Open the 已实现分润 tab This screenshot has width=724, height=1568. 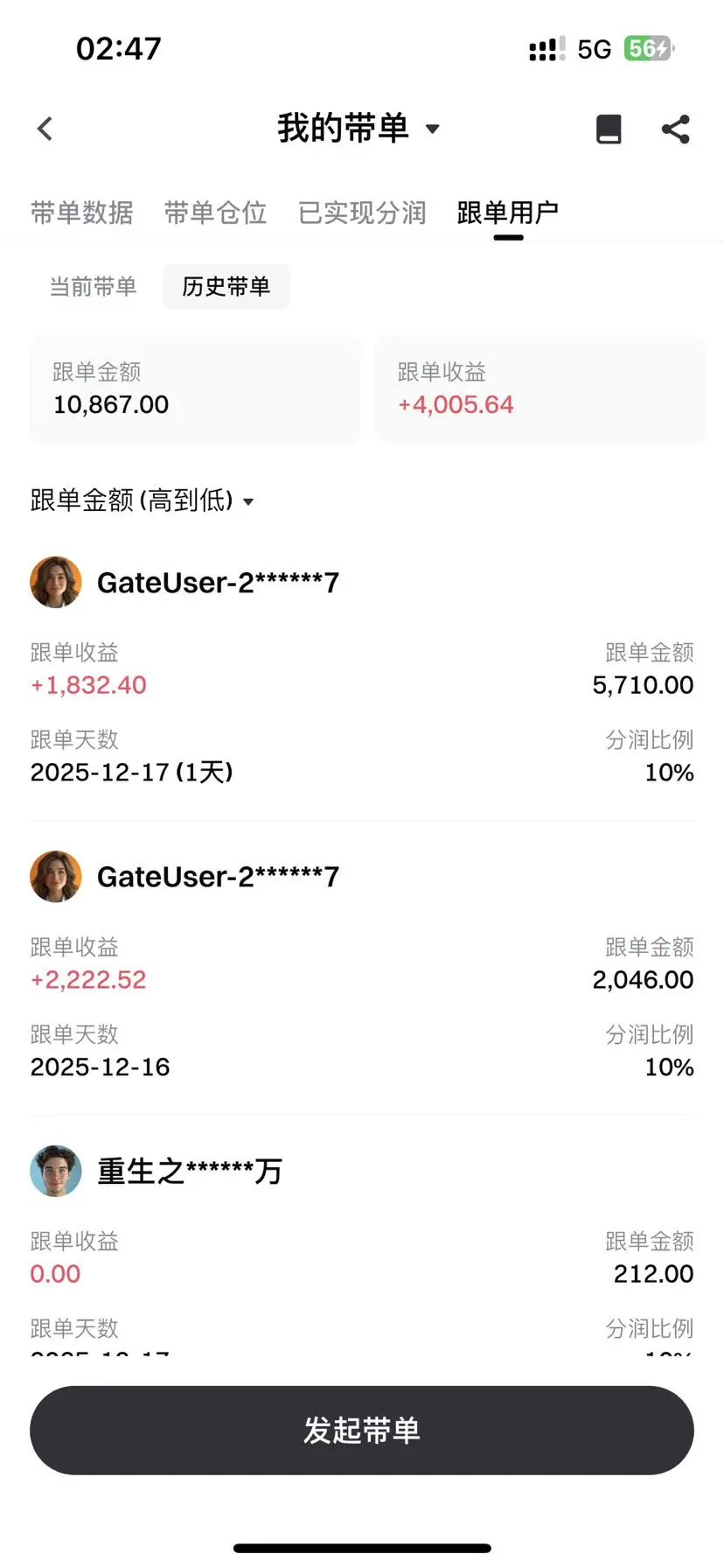click(x=362, y=213)
